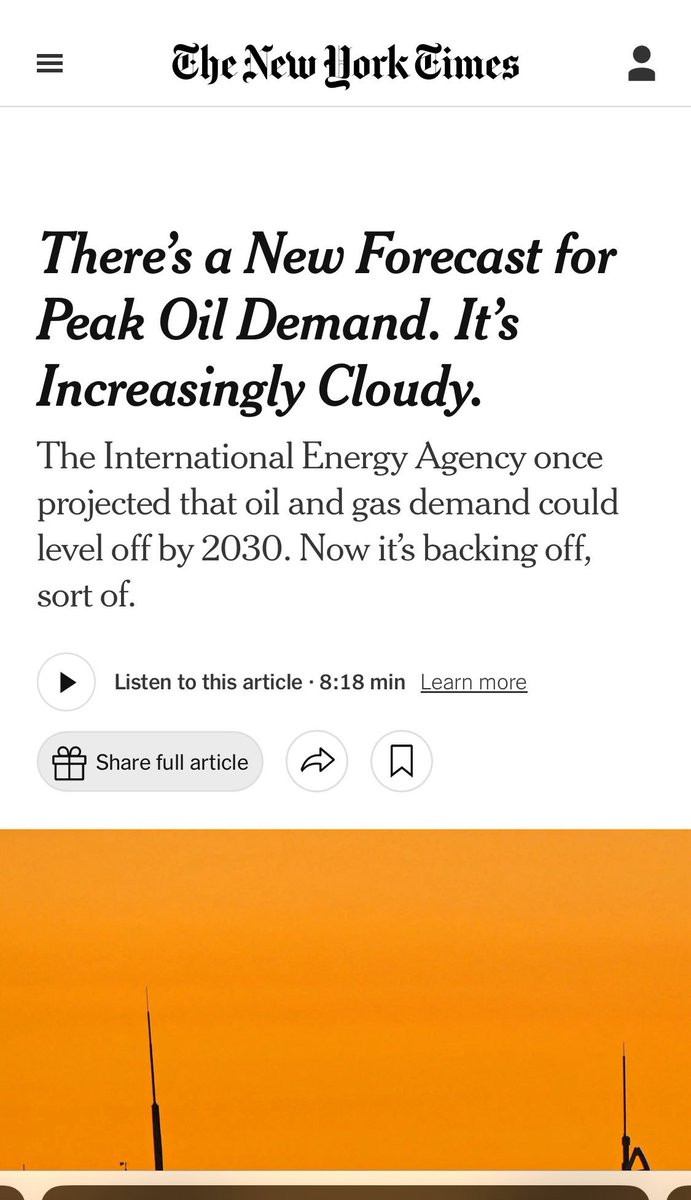Image resolution: width=691 pixels, height=1200 pixels.
Task: Go to The New York Times homepage
Action: (345, 64)
